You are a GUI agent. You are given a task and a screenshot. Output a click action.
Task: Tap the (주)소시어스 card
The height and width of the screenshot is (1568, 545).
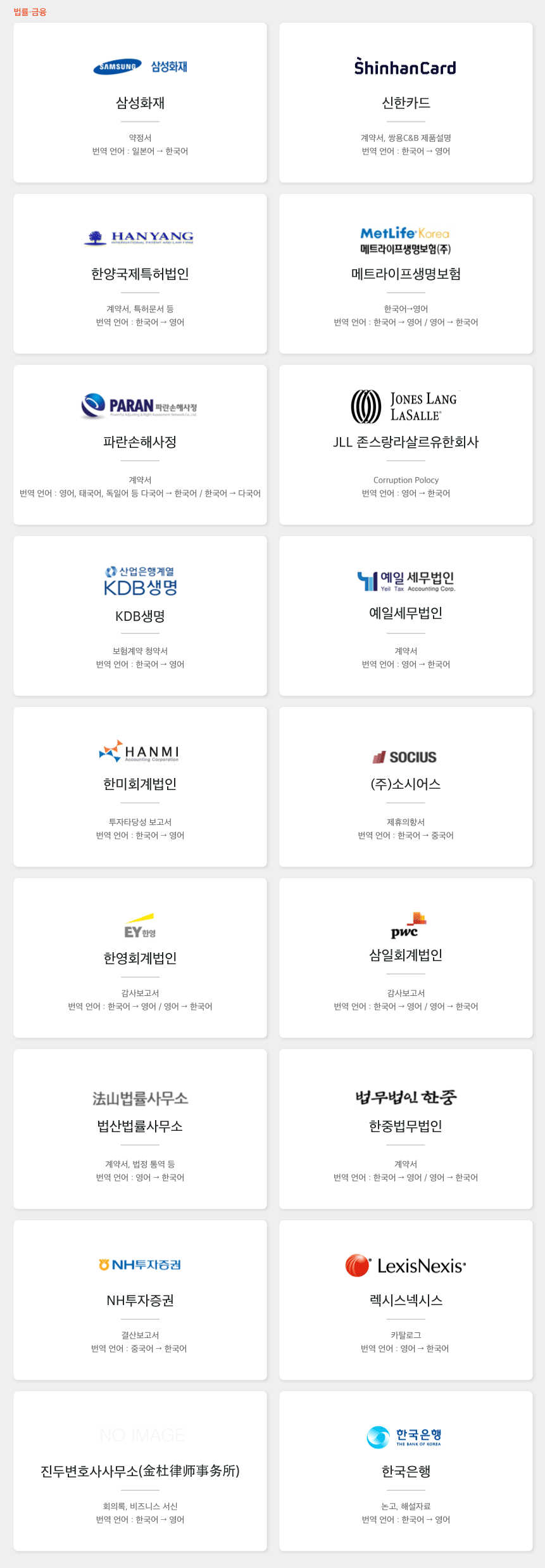pos(406,784)
